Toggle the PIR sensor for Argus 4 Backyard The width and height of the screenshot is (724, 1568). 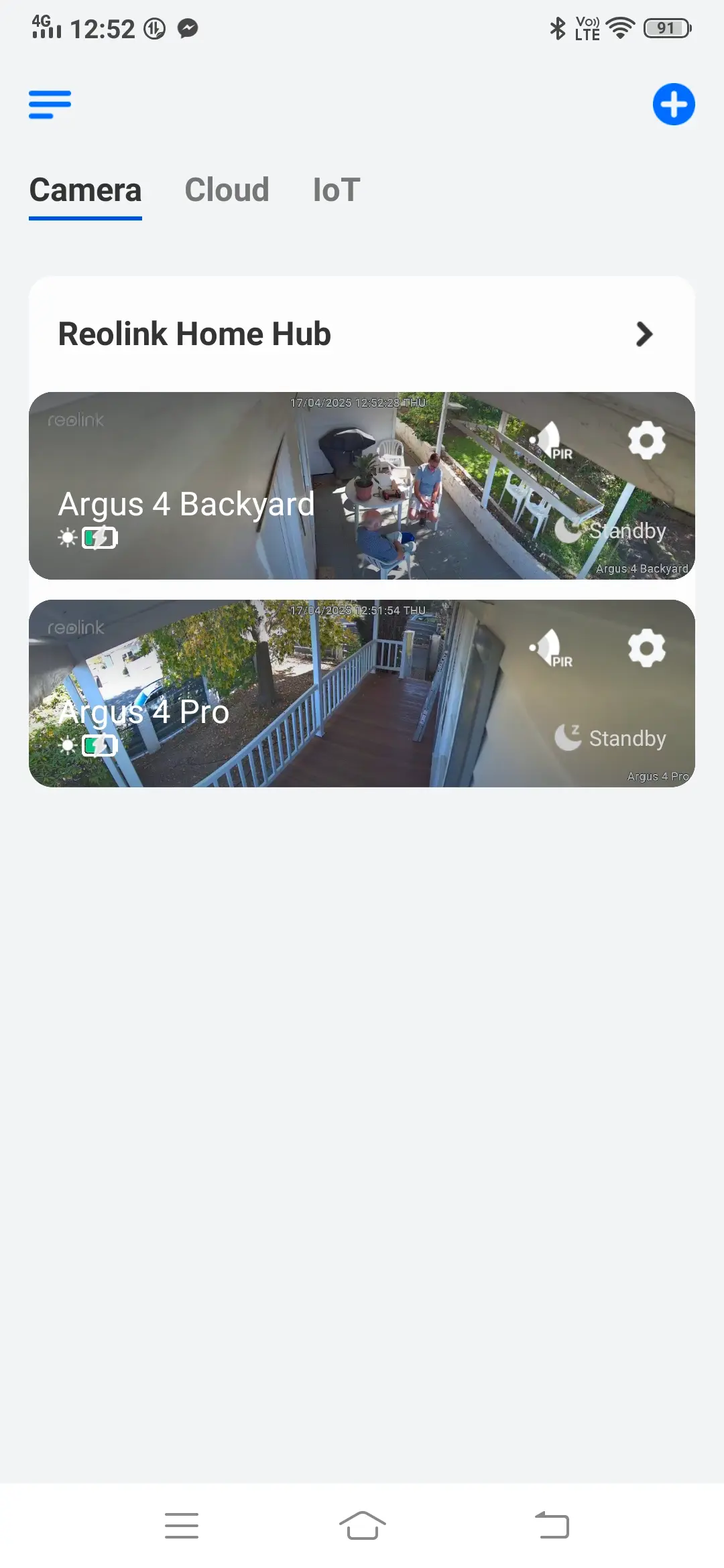[552, 440]
